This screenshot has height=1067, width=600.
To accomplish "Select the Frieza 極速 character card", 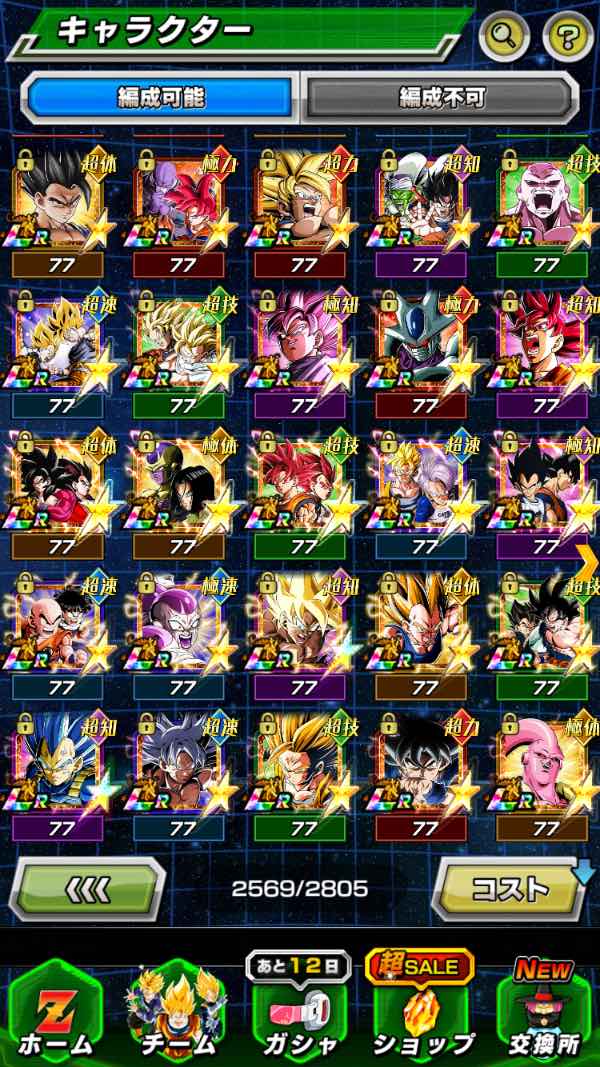I will [180, 622].
